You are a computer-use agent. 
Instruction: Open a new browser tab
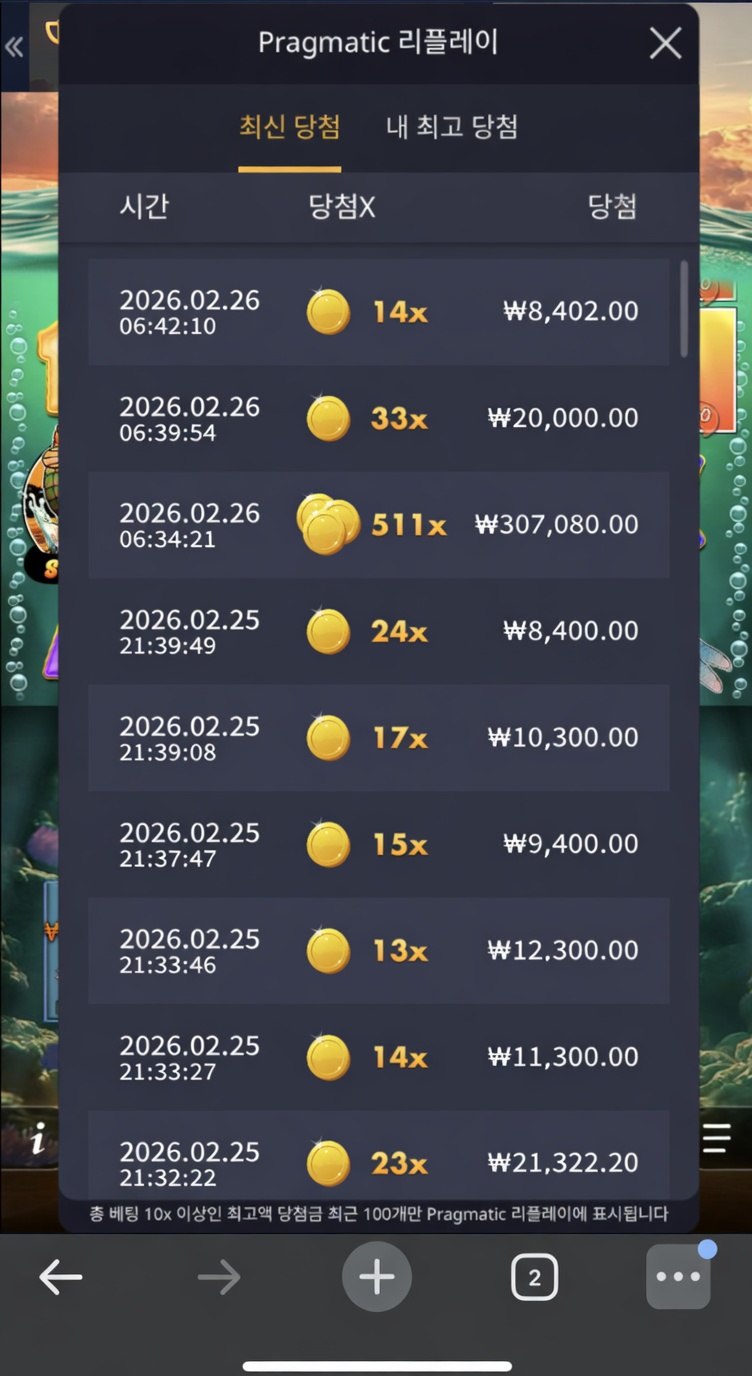377,1277
